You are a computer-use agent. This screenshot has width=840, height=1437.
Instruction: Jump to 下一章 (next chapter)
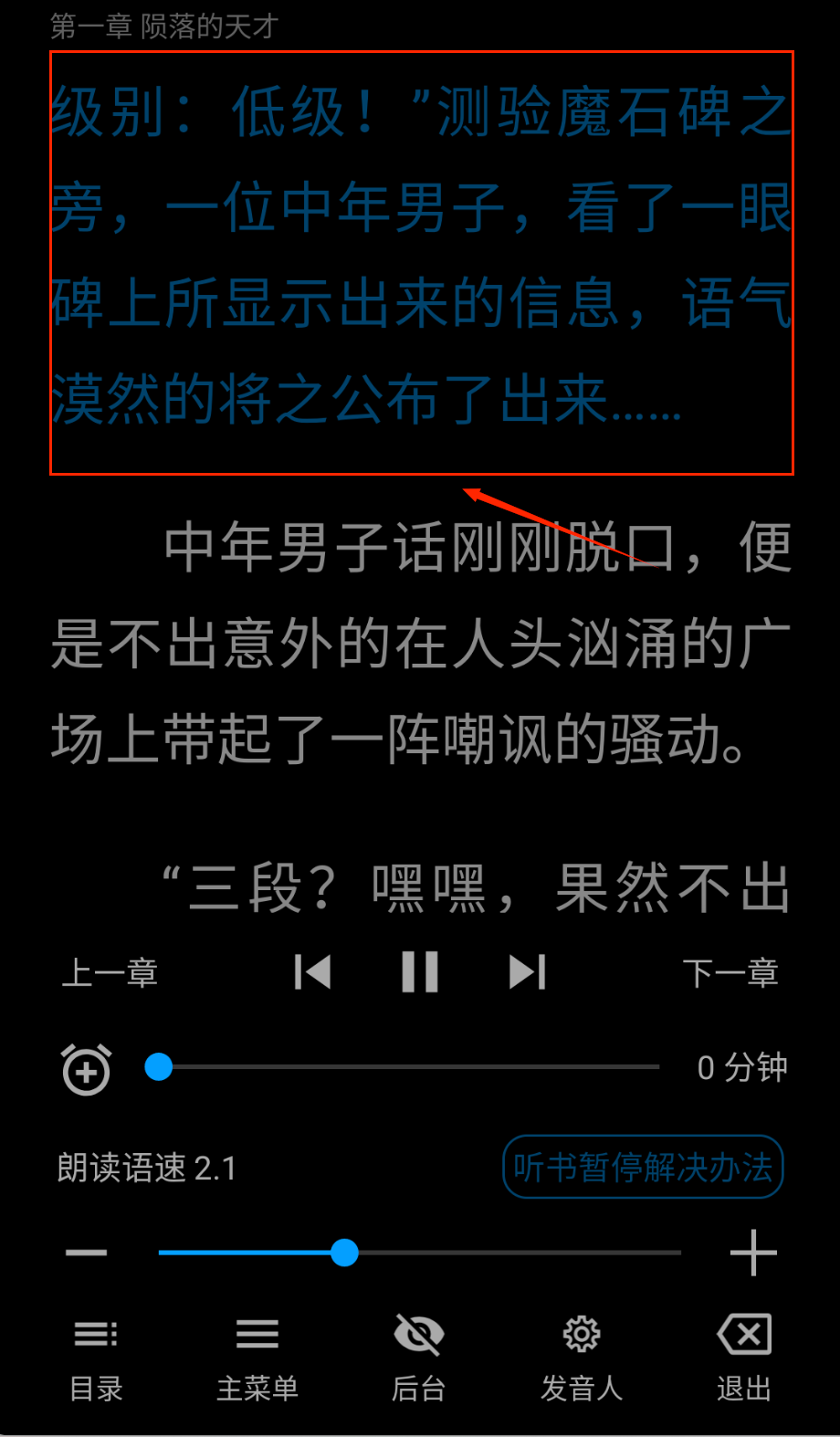(x=730, y=973)
